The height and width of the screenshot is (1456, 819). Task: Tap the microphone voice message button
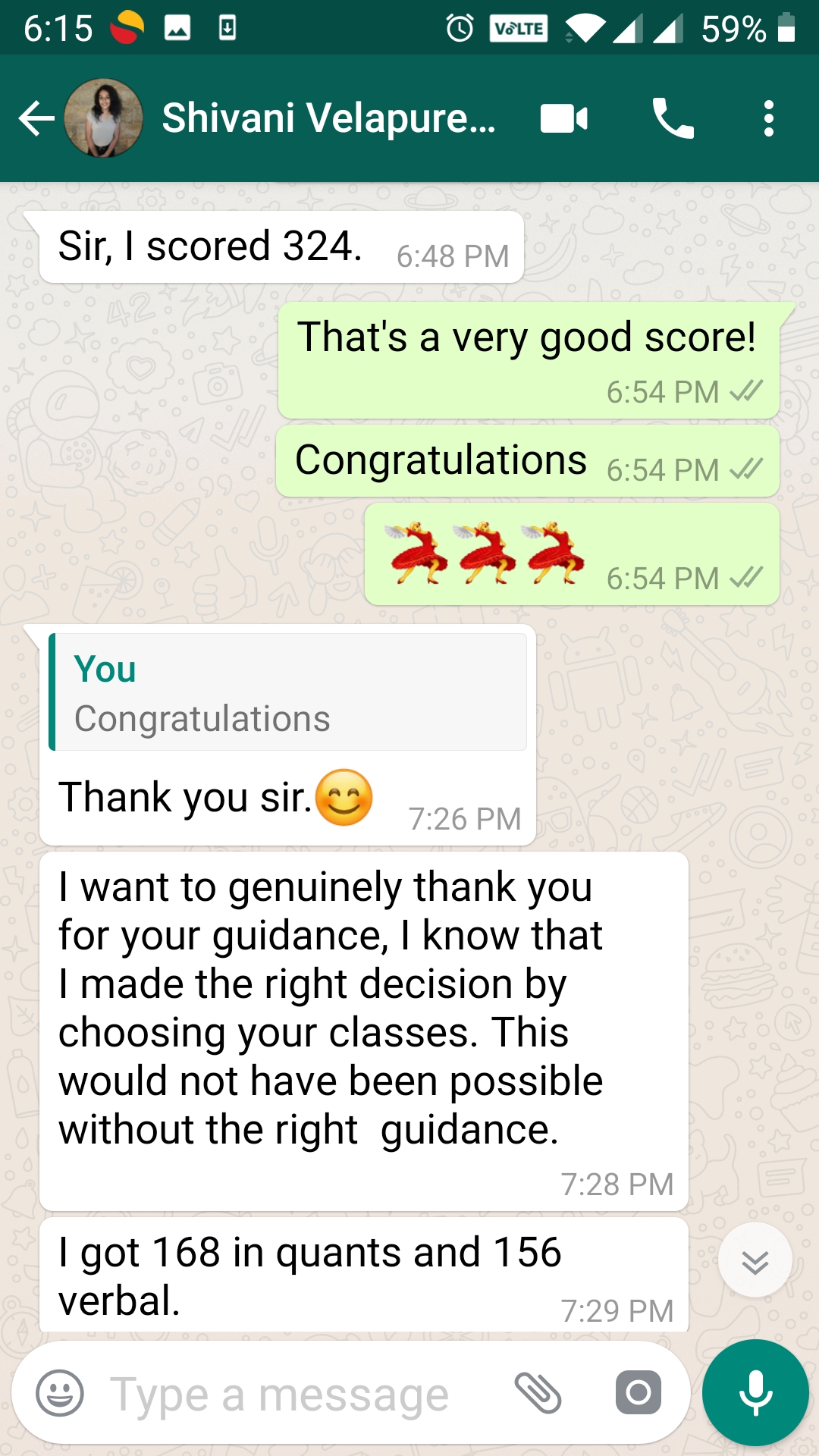click(755, 1394)
